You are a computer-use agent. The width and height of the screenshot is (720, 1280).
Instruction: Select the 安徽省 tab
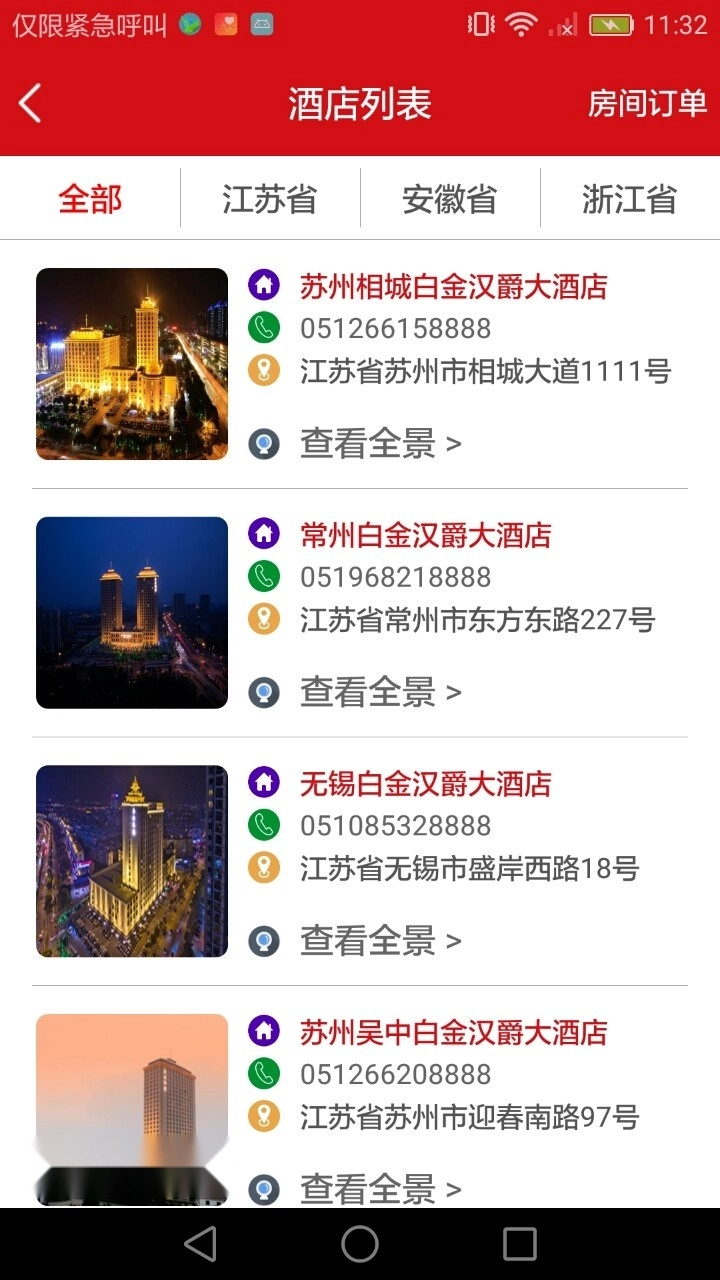(450, 197)
